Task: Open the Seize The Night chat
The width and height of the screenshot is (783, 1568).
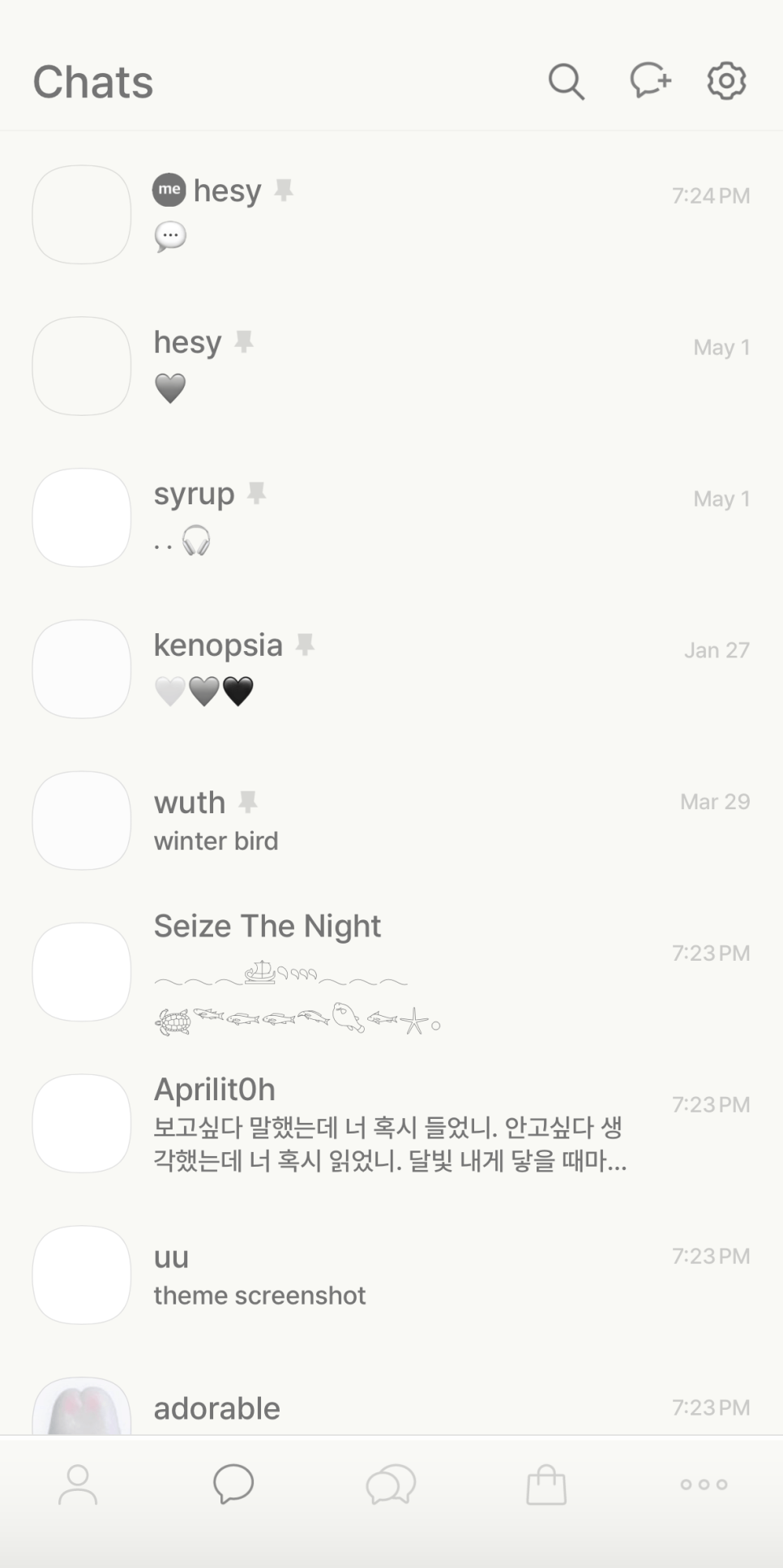Action: click(389, 971)
